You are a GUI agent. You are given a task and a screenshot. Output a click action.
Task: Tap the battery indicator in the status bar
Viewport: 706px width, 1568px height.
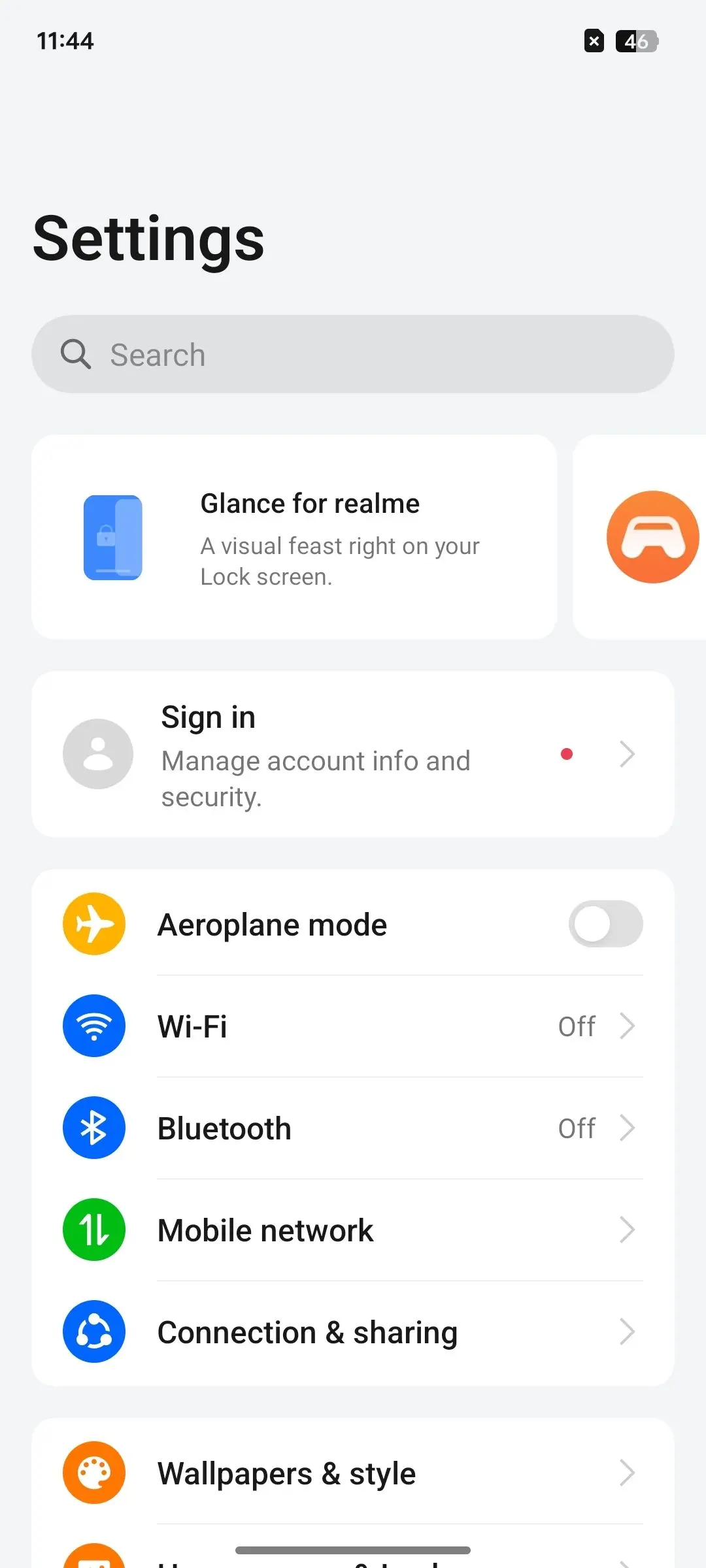click(x=635, y=41)
